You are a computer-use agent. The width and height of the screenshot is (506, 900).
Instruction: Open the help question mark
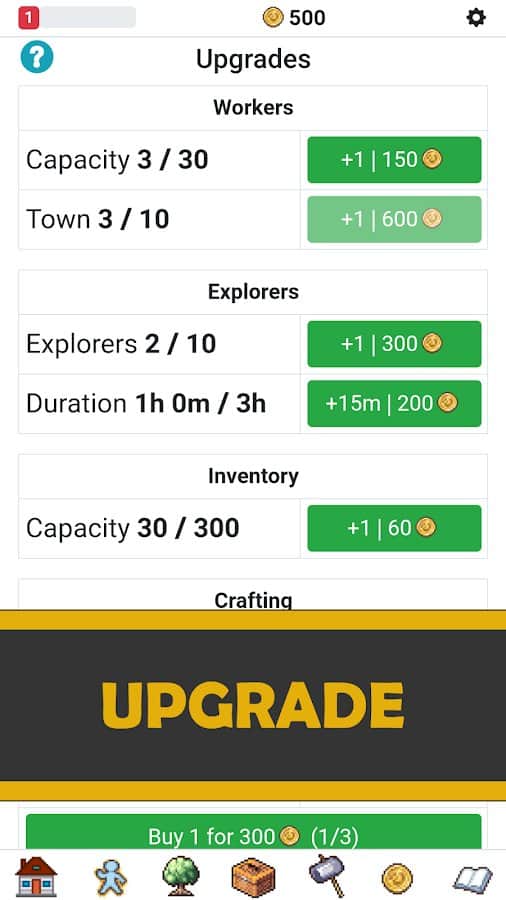pyautogui.click(x=37, y=57)
